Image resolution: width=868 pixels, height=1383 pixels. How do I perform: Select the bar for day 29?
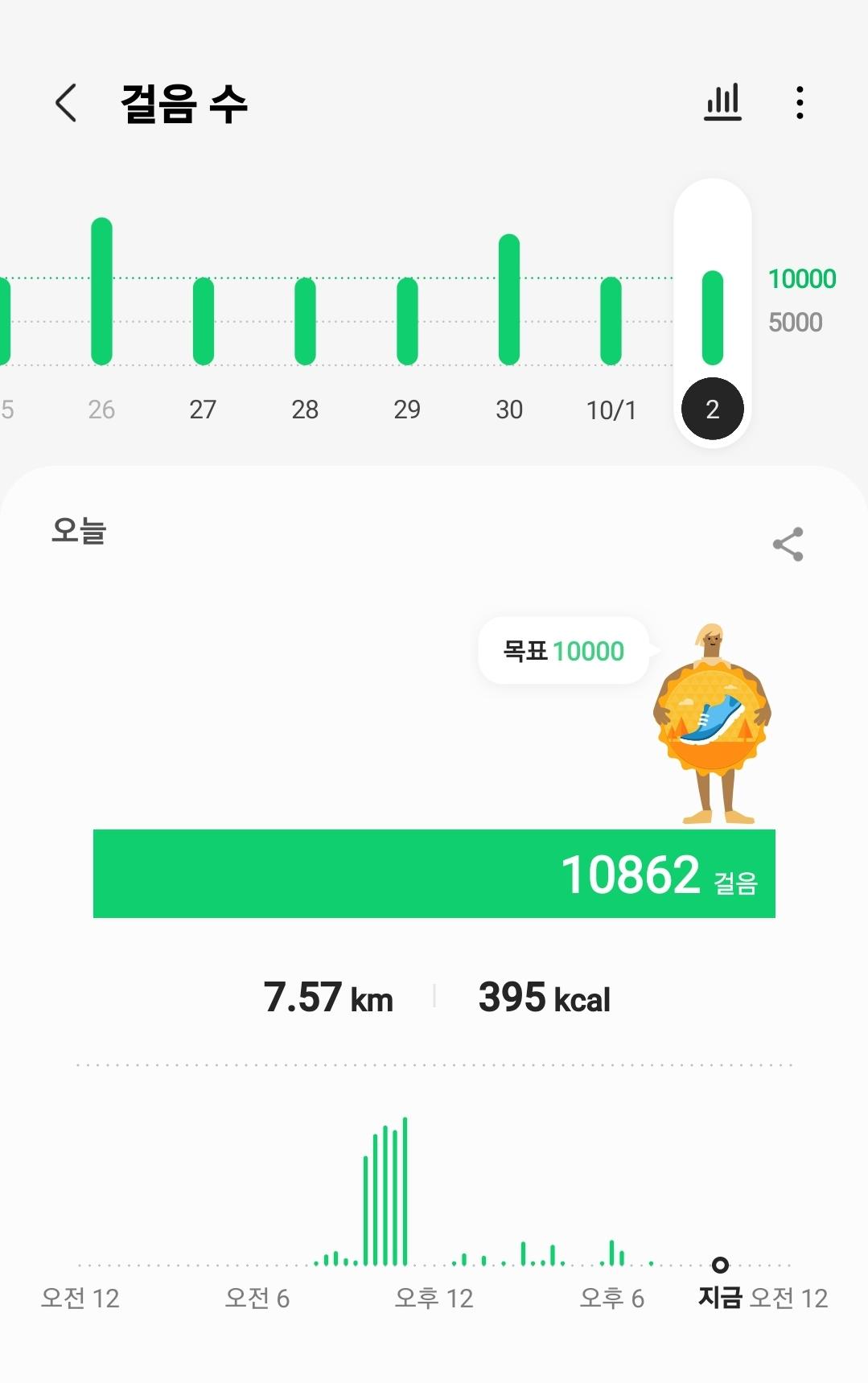407,322
